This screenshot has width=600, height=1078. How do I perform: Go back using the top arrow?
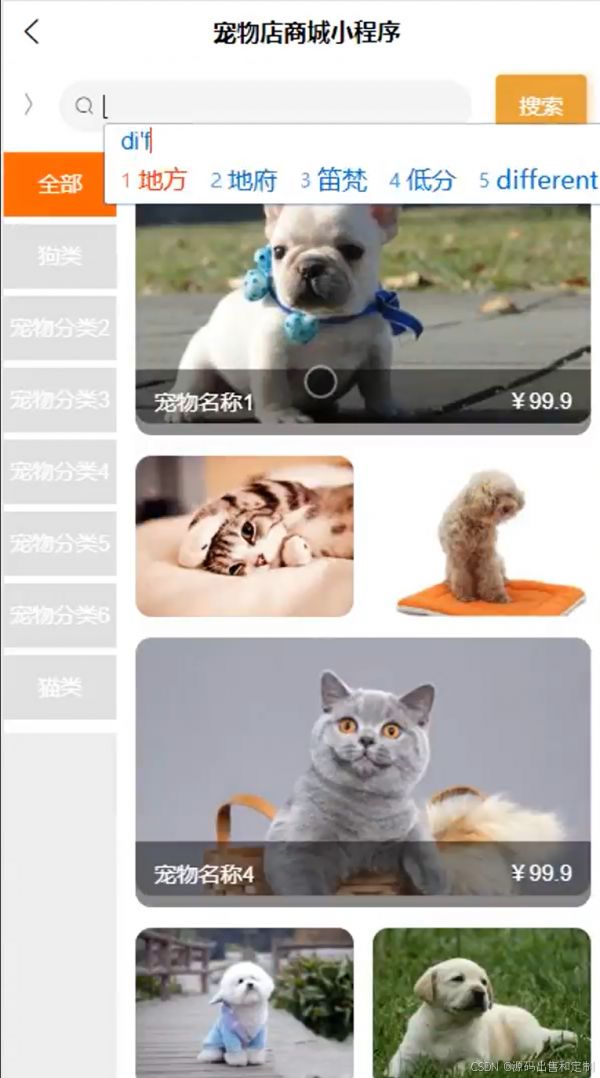tap(32, 32)
